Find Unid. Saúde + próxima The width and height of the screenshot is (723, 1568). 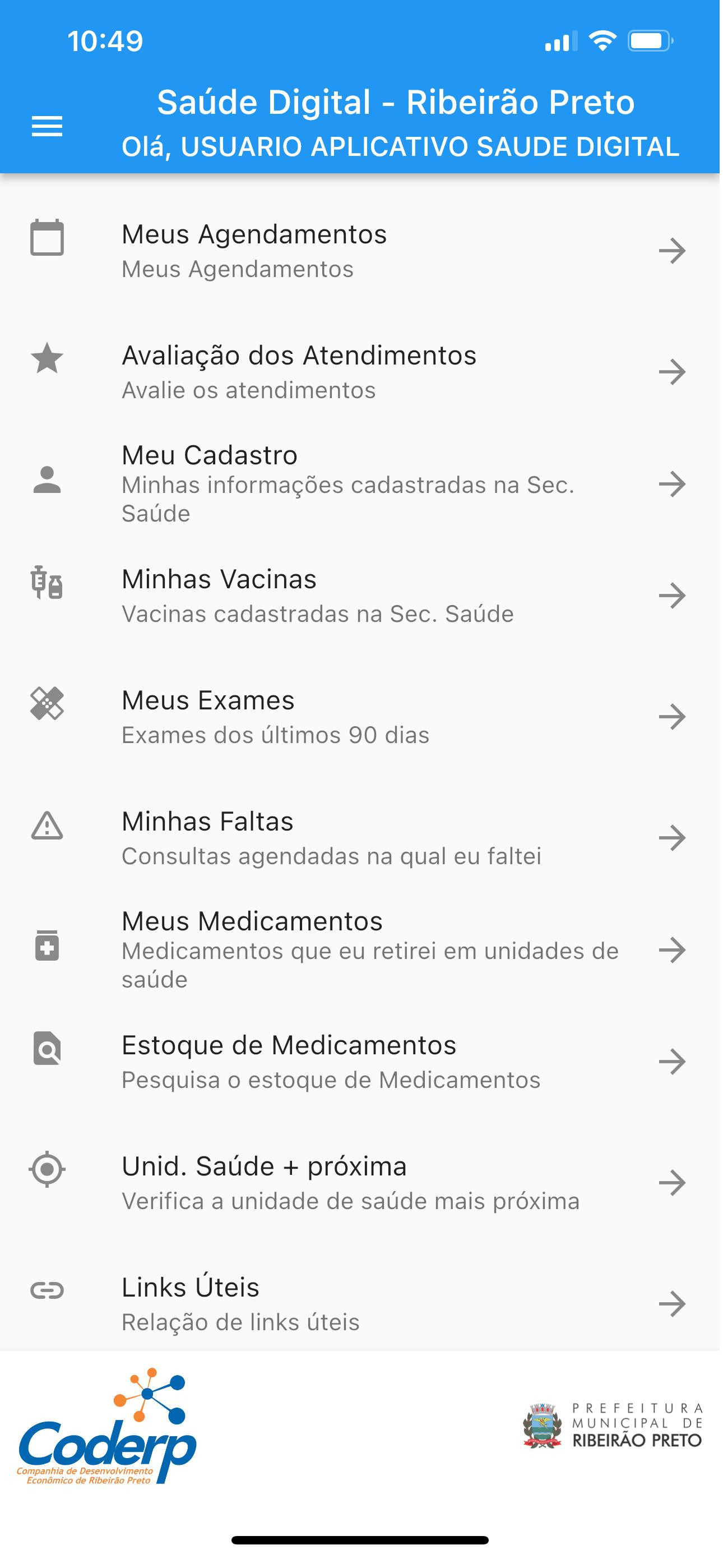point(361,1183)
